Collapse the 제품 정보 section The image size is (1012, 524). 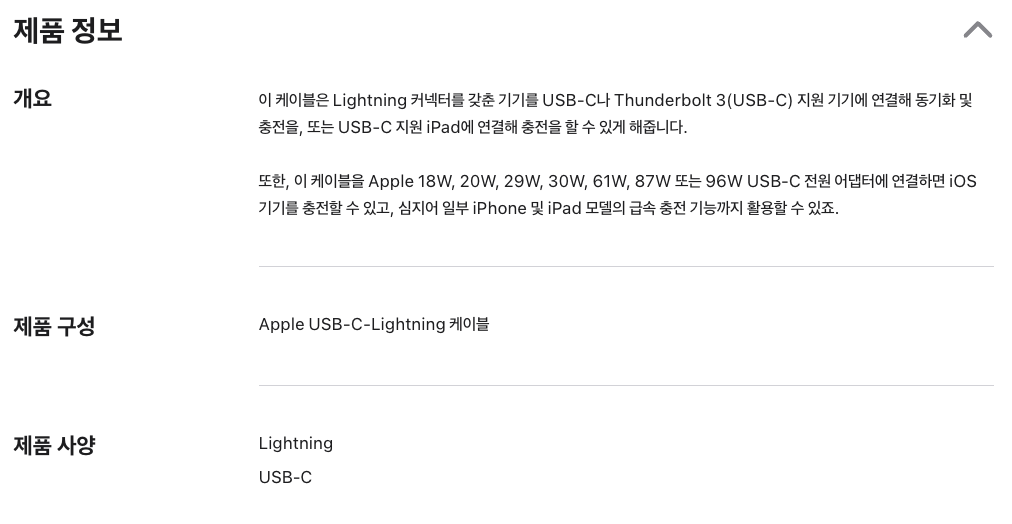click(977, 30)
